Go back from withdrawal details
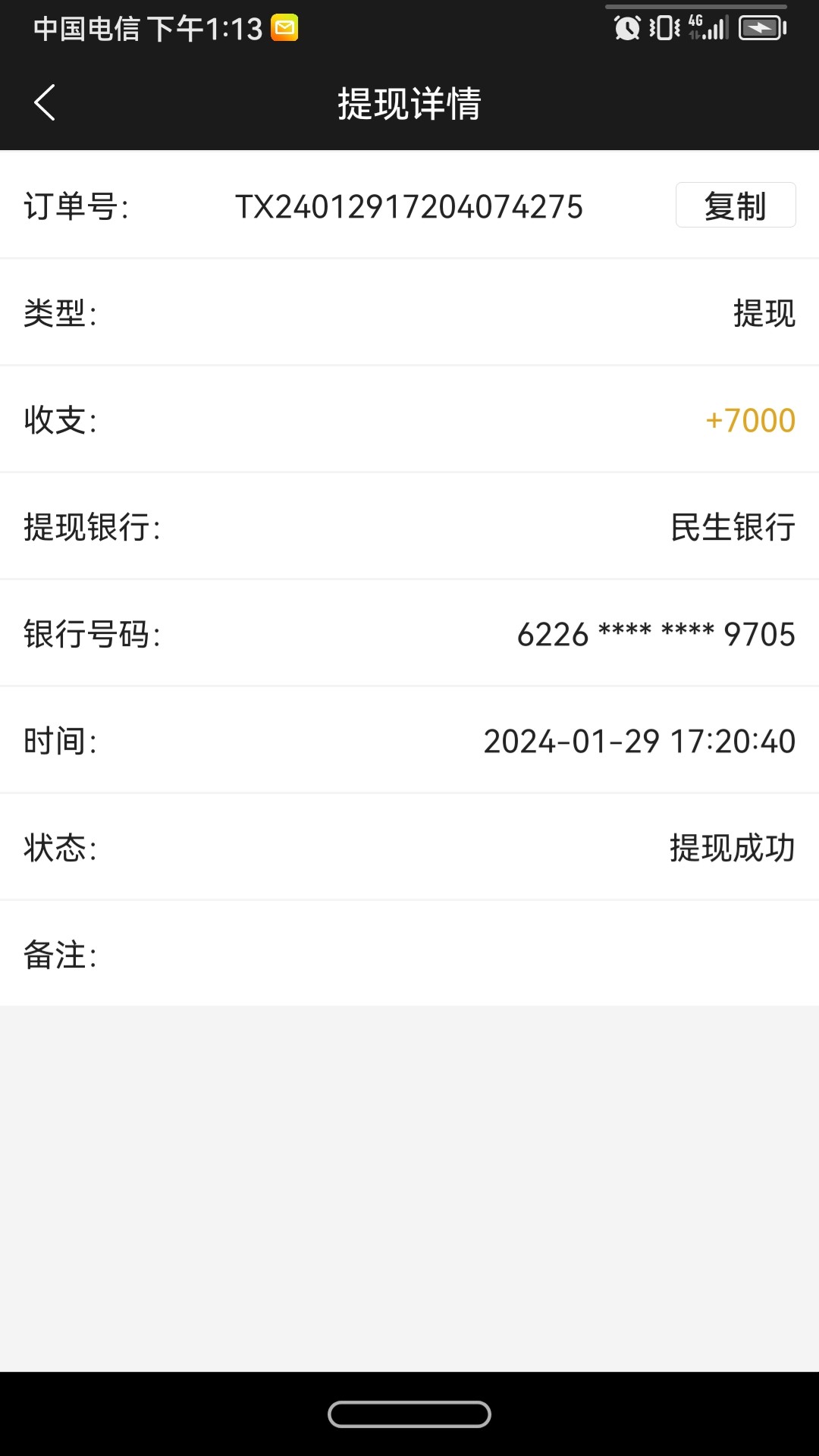The height and width of the screenshot is (1456, 819). pyautogui.click(x=45, y=102)
